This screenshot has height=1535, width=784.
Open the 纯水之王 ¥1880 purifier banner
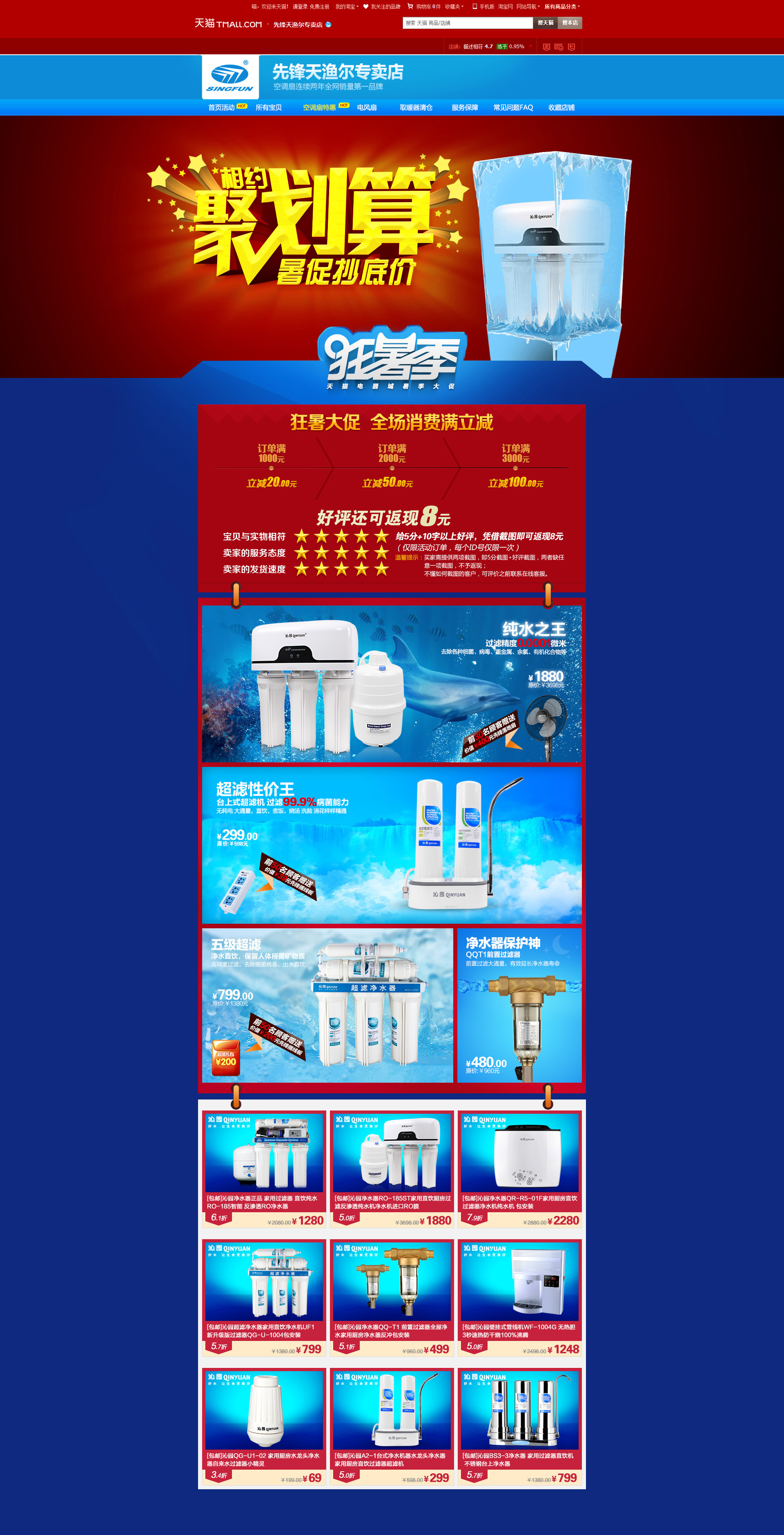392,684
